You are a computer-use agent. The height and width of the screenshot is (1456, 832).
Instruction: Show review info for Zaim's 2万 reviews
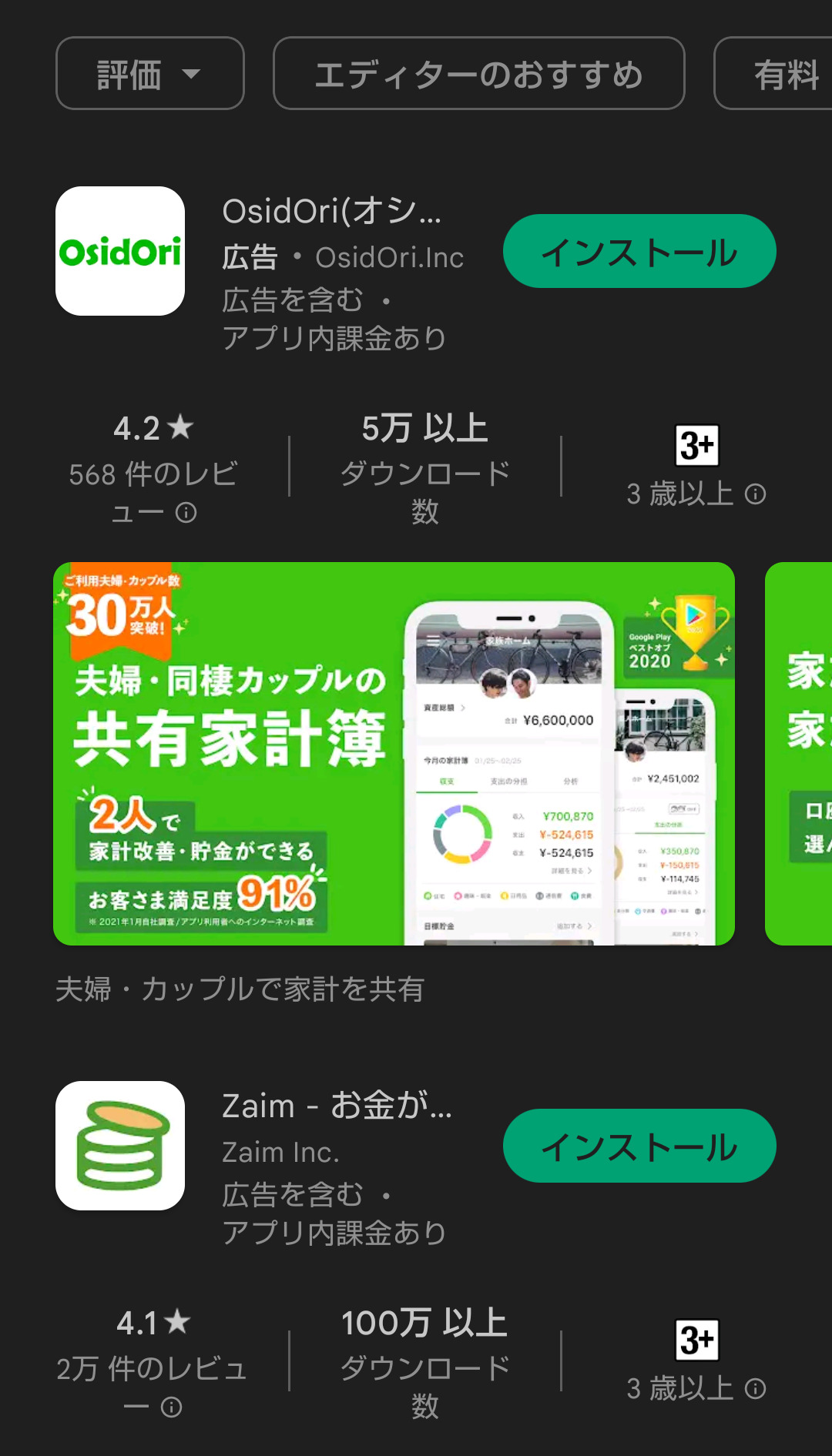tap(171, 1407)
